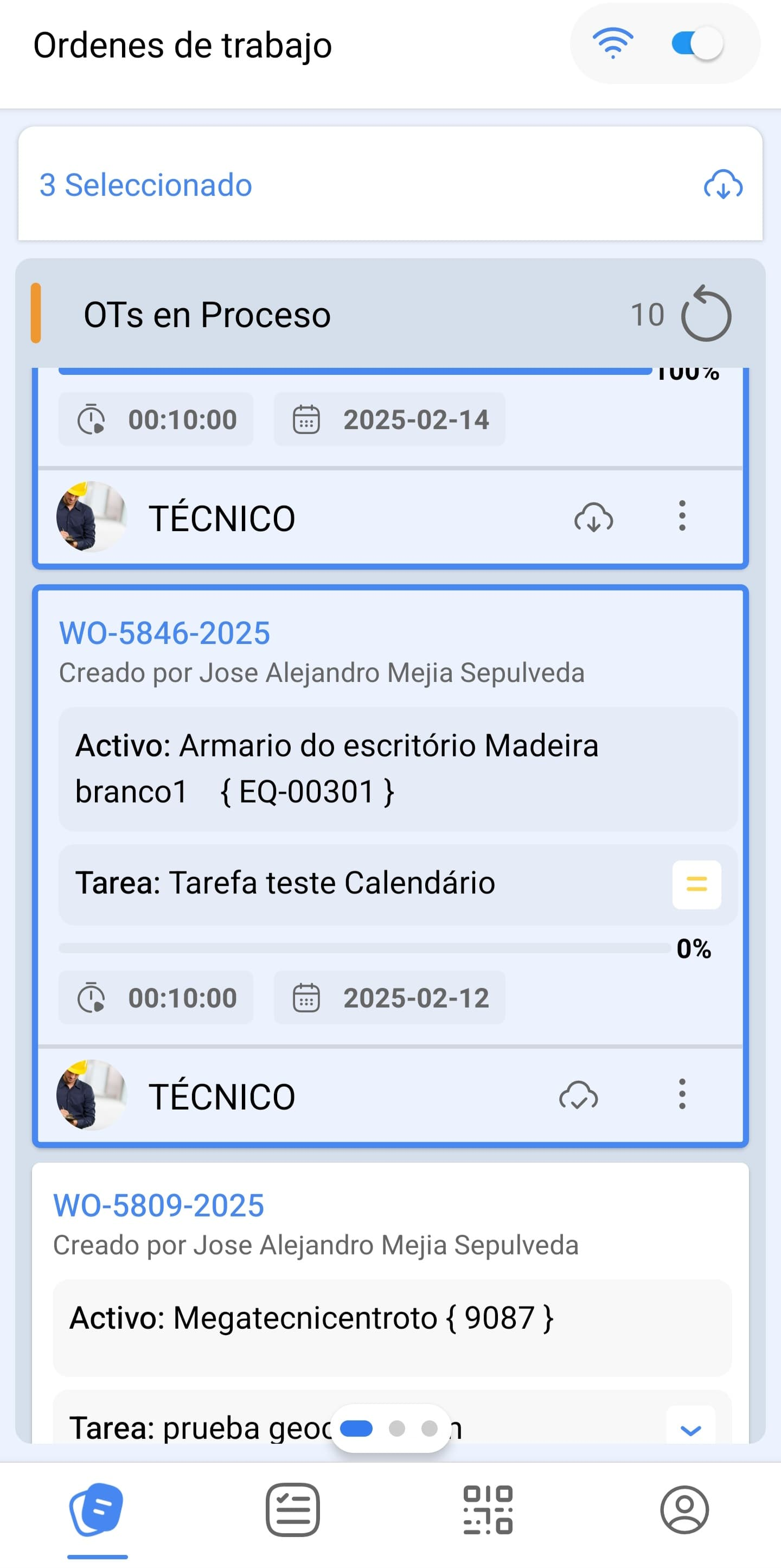Switch to the work orders home tab

[x=97, y=1511]
